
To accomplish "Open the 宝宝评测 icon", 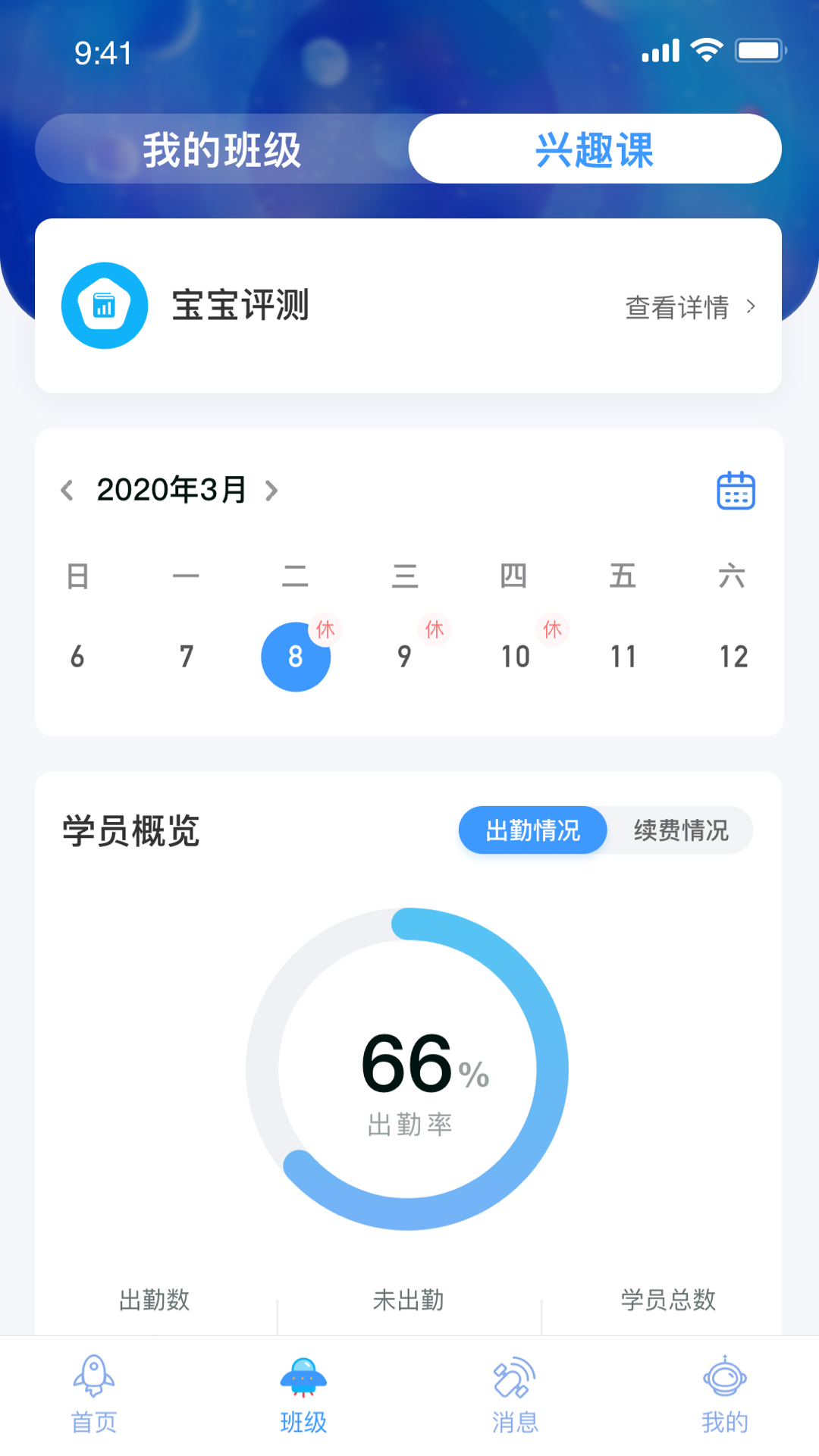I will tap(104, 305).
